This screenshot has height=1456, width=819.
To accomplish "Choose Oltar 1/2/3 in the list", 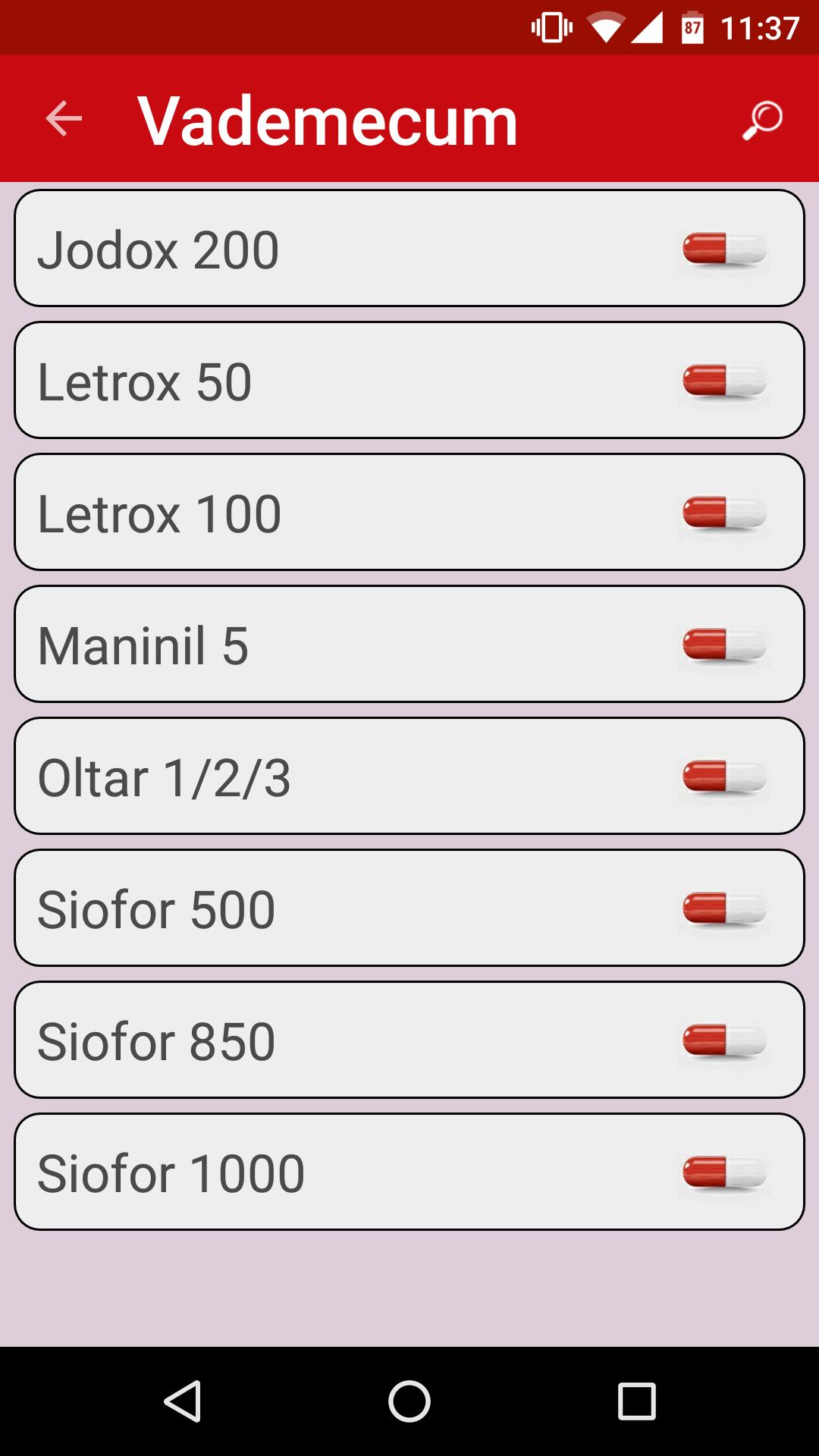I will point(409,777).
